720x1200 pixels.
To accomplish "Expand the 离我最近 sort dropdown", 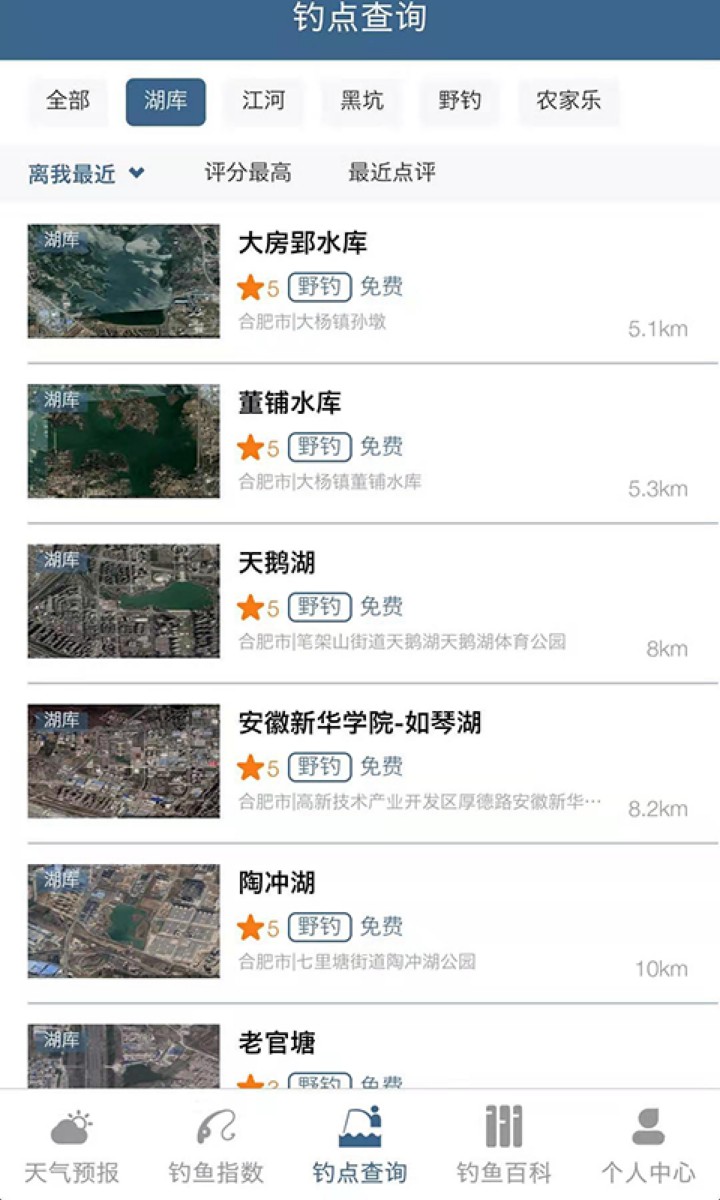I will point(87,174).
